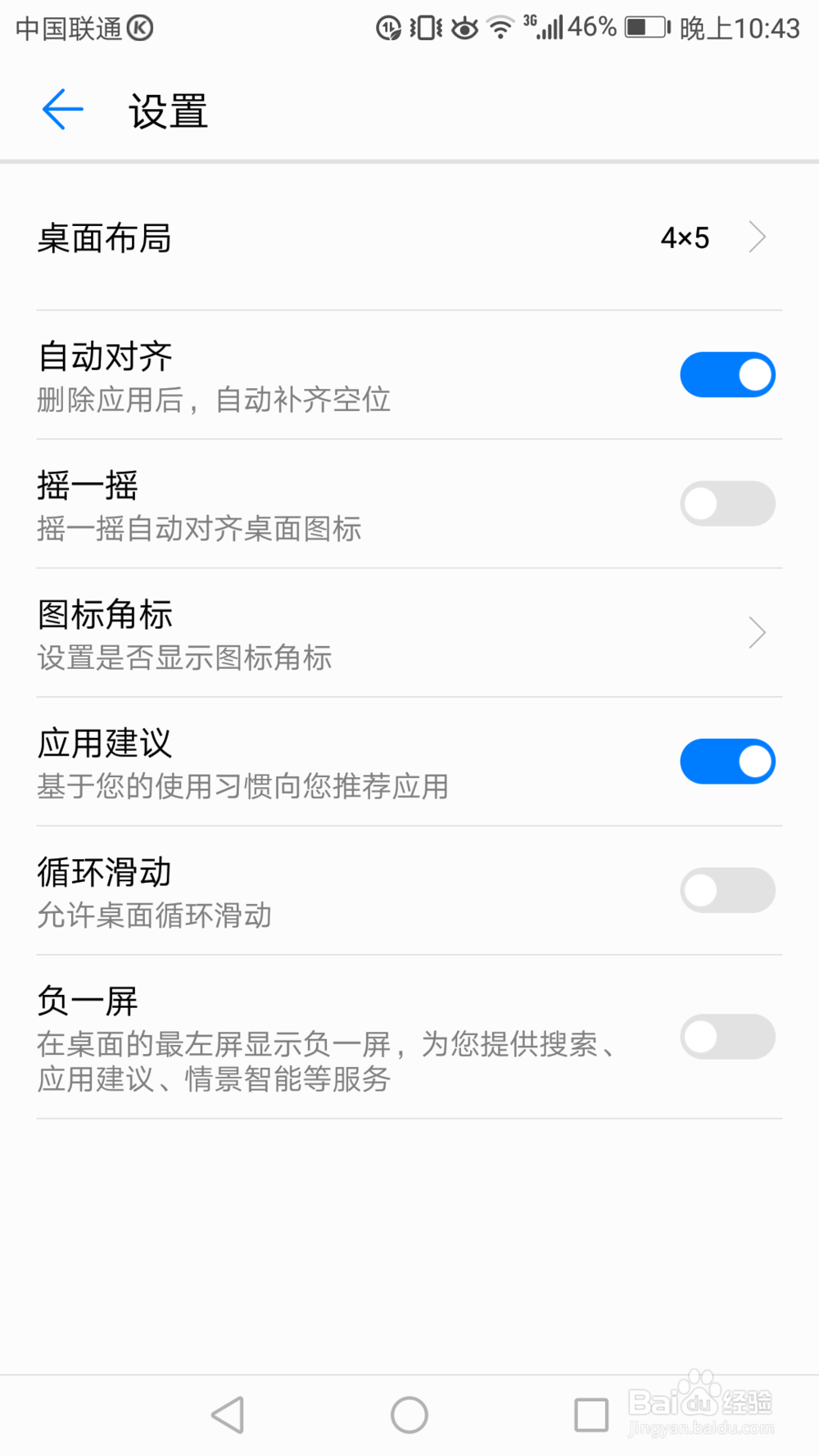819x1456 pixels.
Task: Tap the Back navigation triangle button
Action: (x=228, y=1413)
